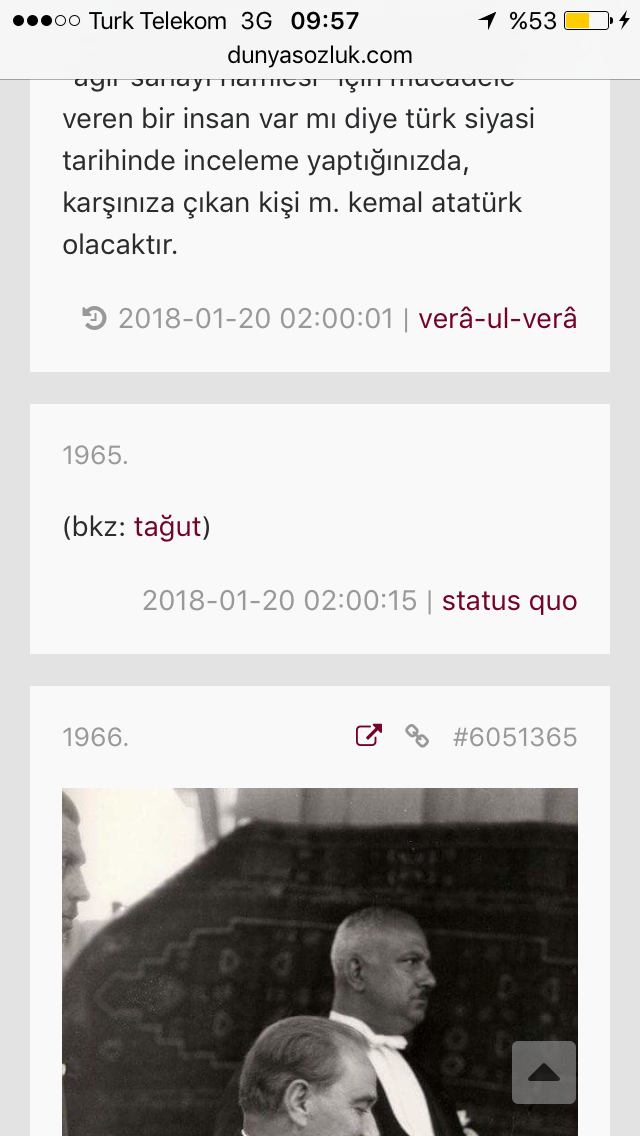
Task: Open the tağut reference link
Action: (168, 527)
